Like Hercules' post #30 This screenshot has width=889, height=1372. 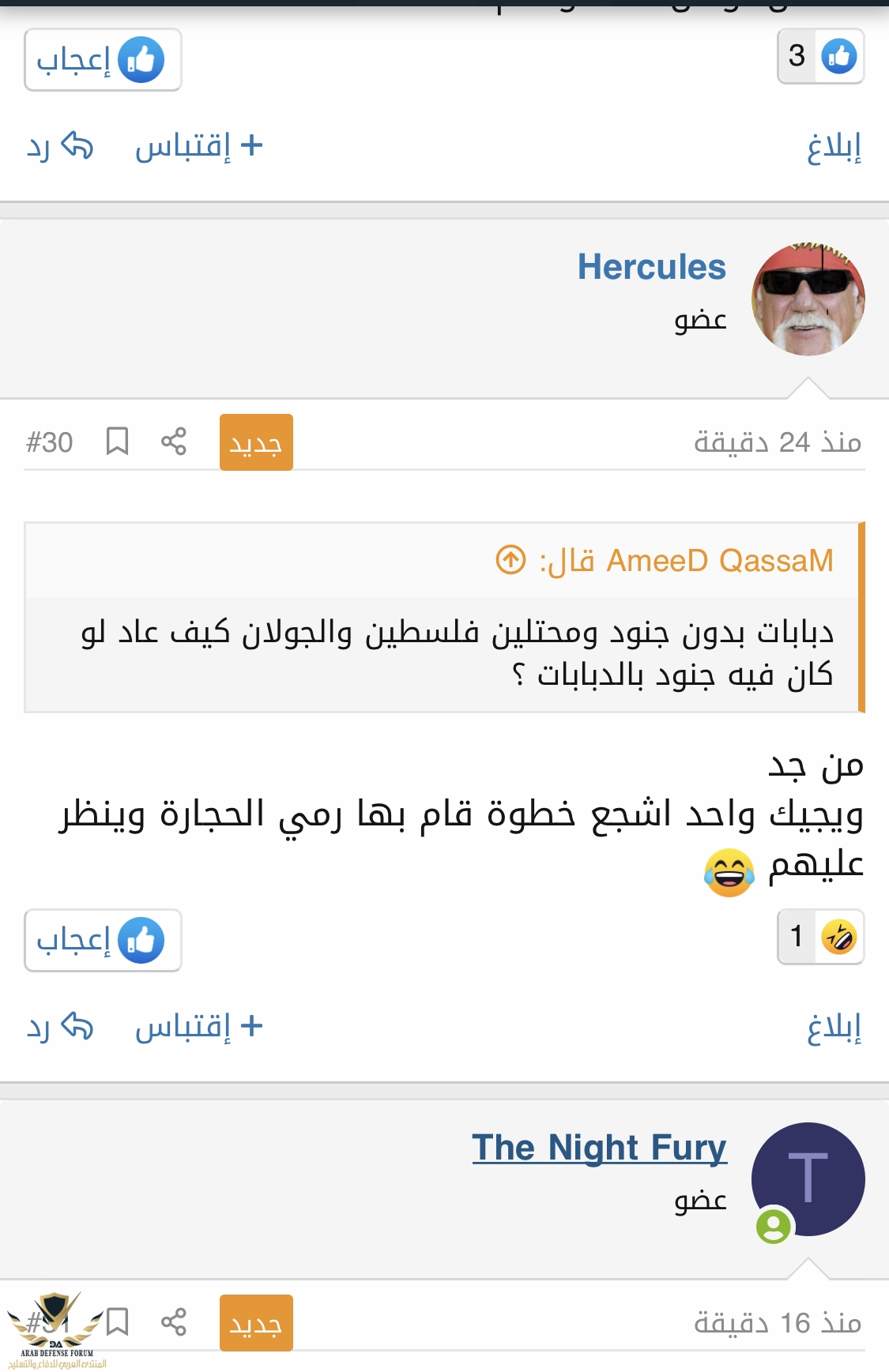pyautogui.click(x=103, y=940)
